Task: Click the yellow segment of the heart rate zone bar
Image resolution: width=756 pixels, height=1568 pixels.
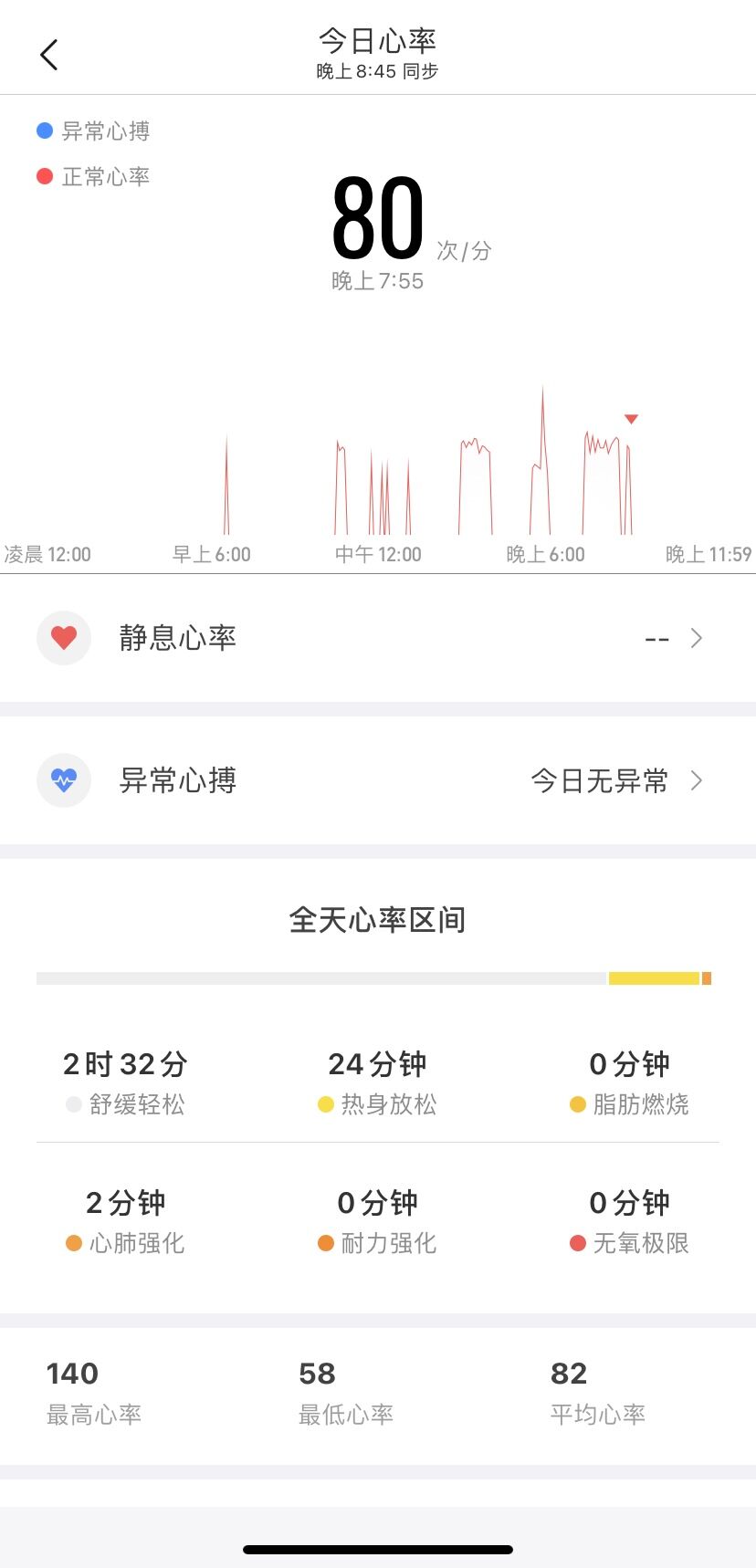Action: [654, 977]
